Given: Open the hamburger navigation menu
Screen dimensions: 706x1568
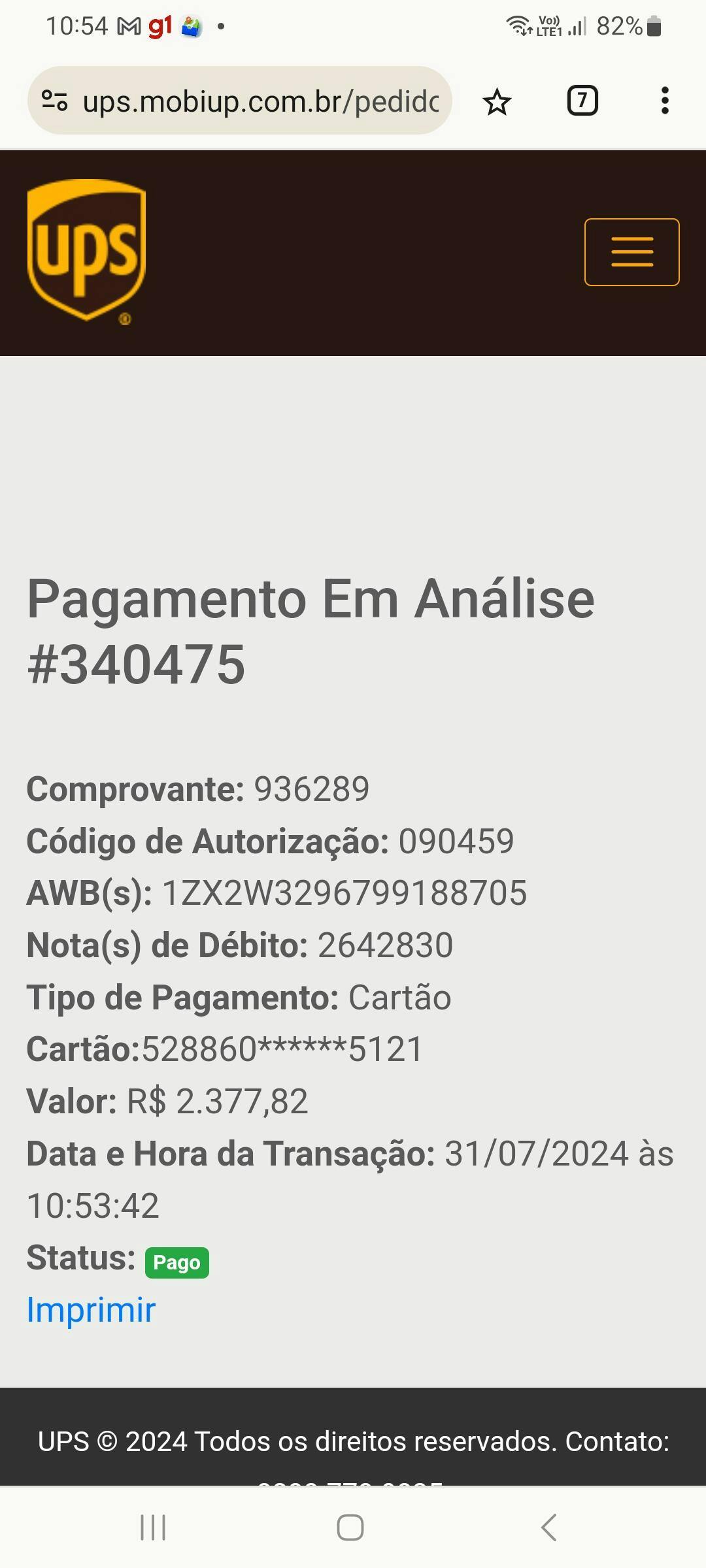Looking at the screenshot, I should pyautogui.click(x=631, y=252).
